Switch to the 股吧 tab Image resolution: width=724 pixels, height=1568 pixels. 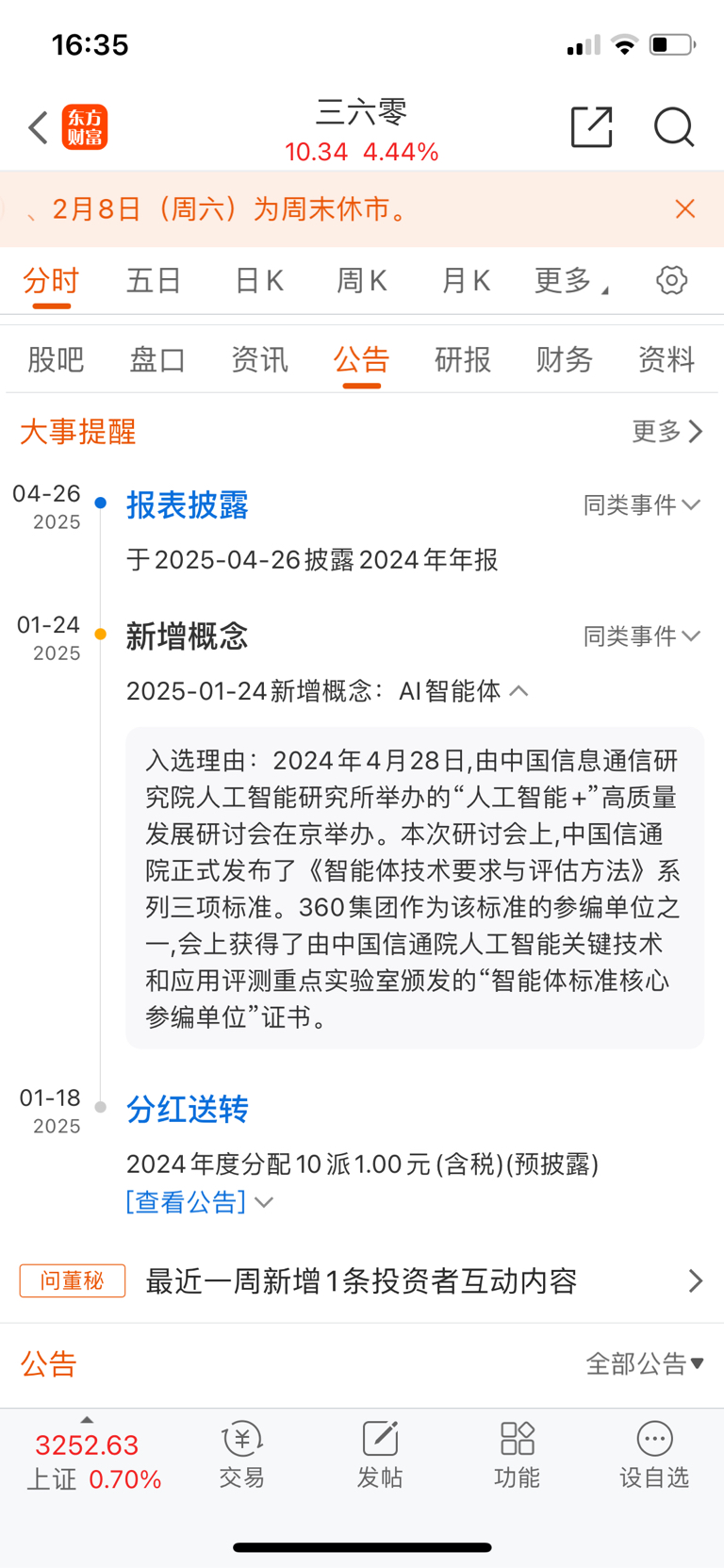click(56, 359)
